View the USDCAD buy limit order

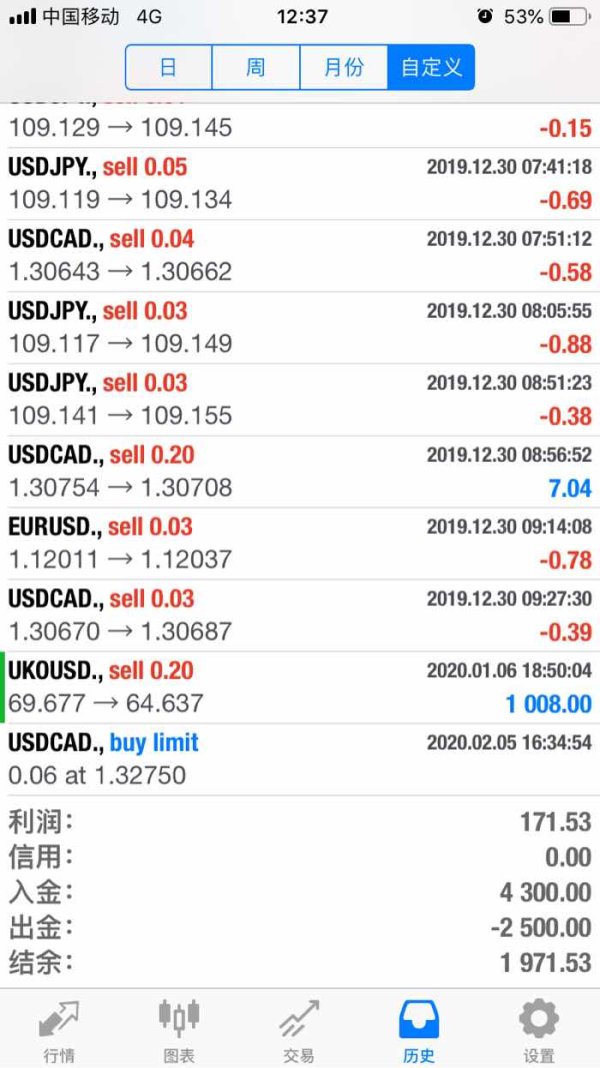point(300,759)
